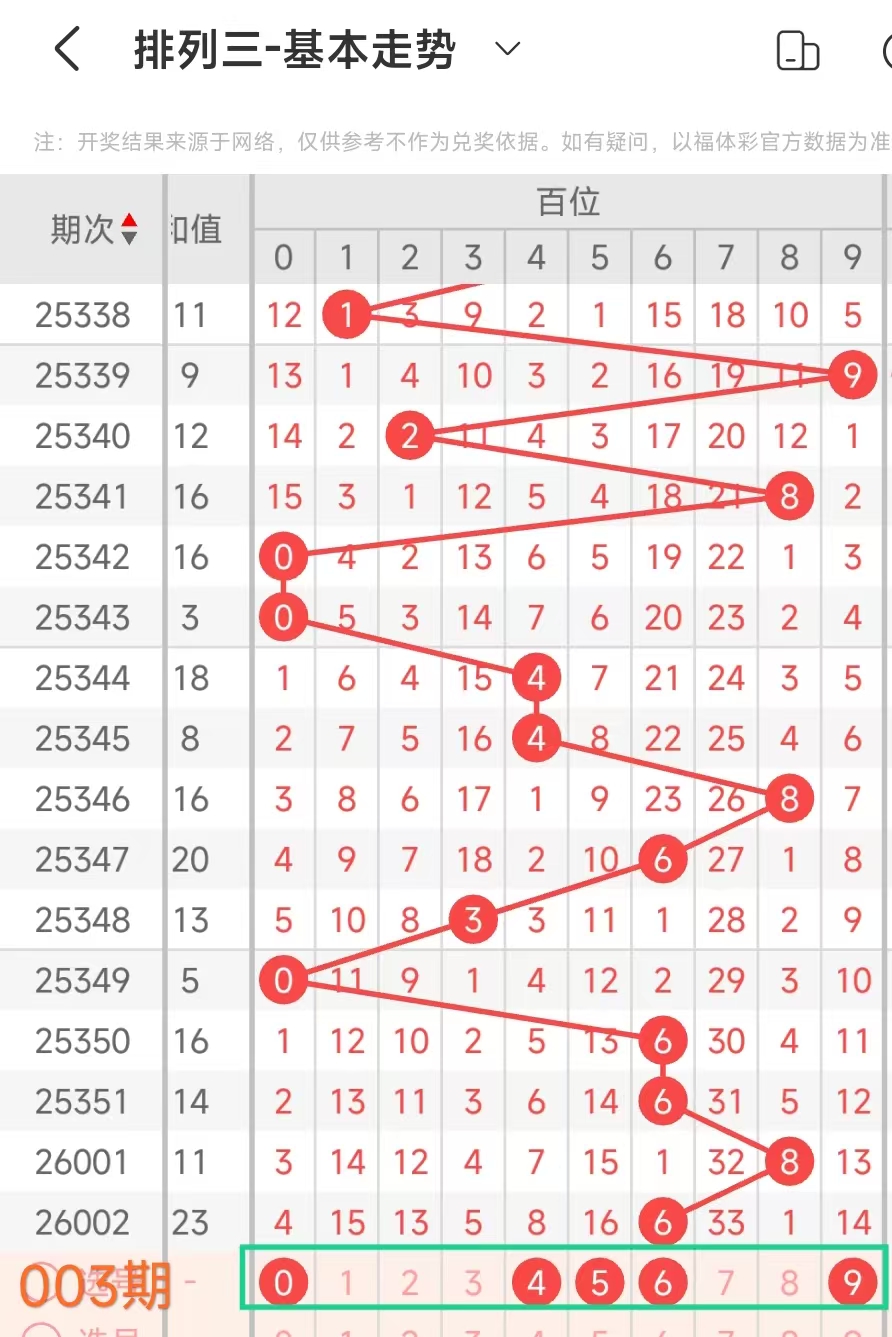Deselect number 4 in the selection row
This screenshot has width=892, height=1337.
point(536,1282)
